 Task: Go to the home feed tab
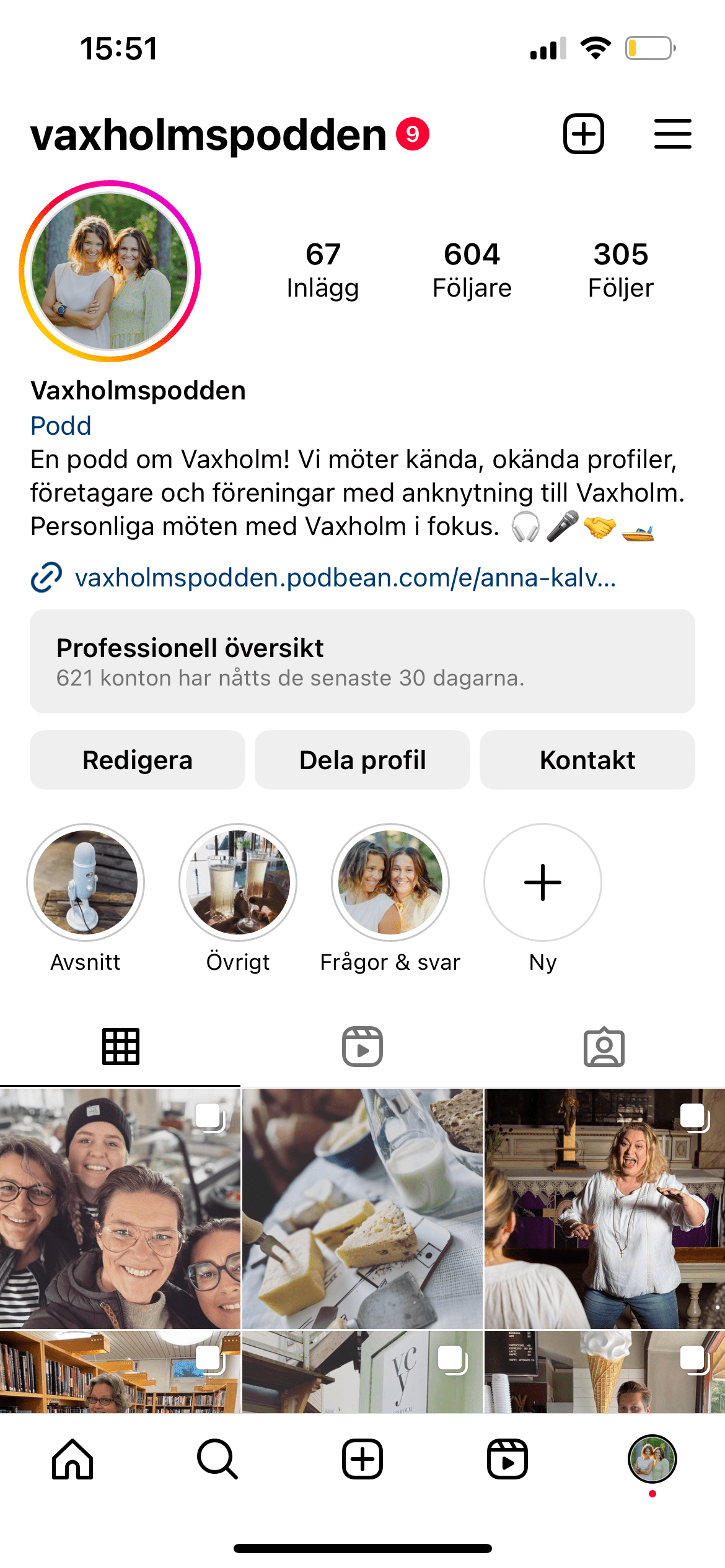[x=72, y=1459]
